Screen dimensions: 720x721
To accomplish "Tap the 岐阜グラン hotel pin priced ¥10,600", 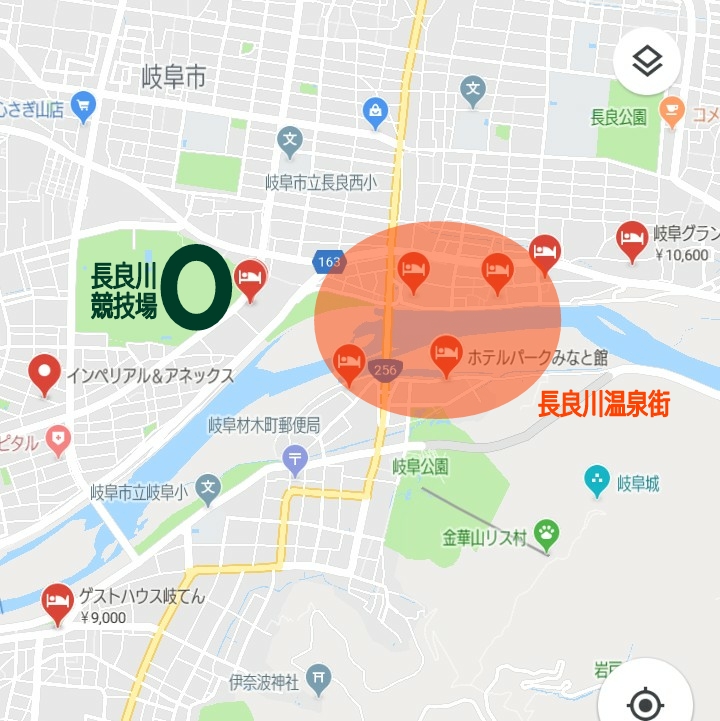I will 631,238.
